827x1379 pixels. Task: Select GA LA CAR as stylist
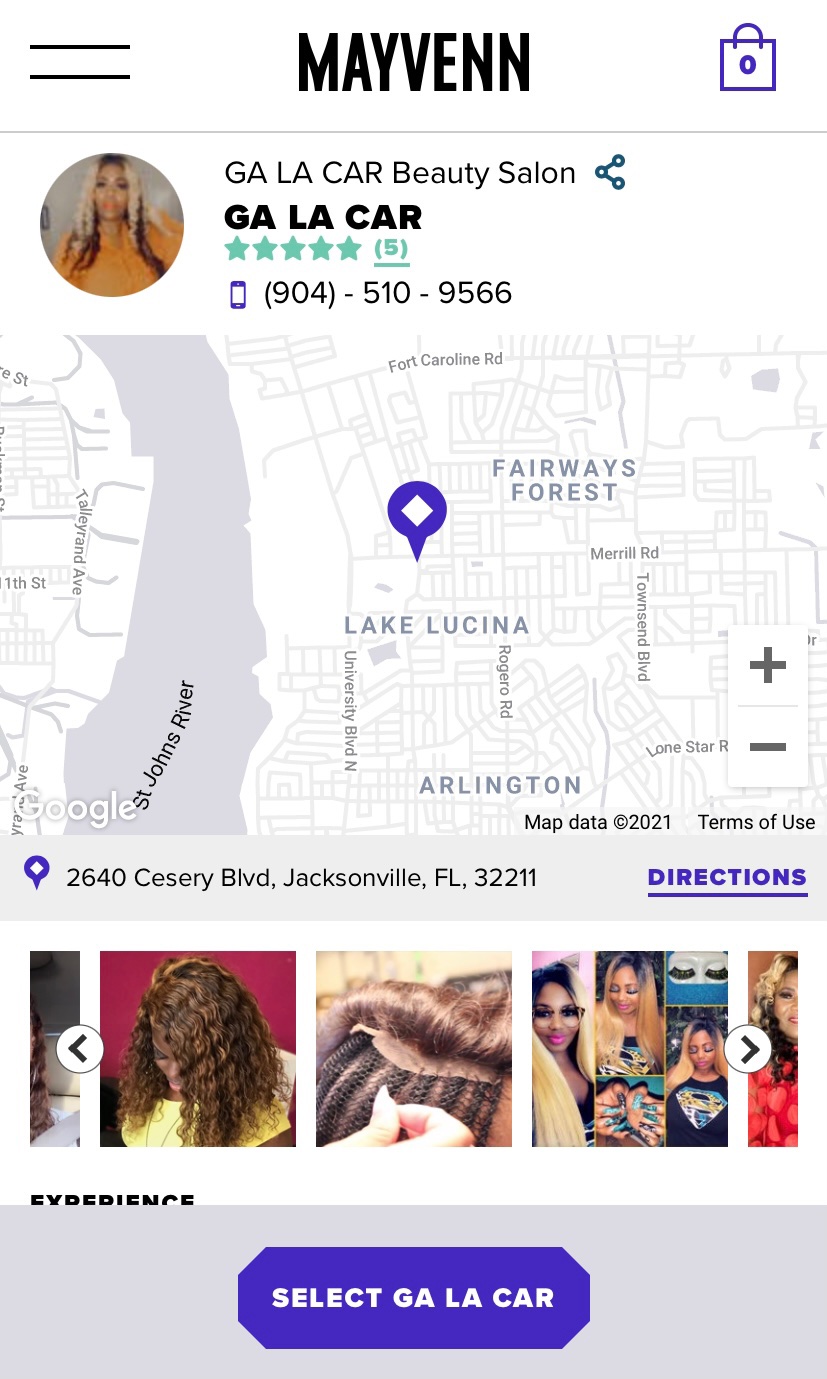(413, 1298)
